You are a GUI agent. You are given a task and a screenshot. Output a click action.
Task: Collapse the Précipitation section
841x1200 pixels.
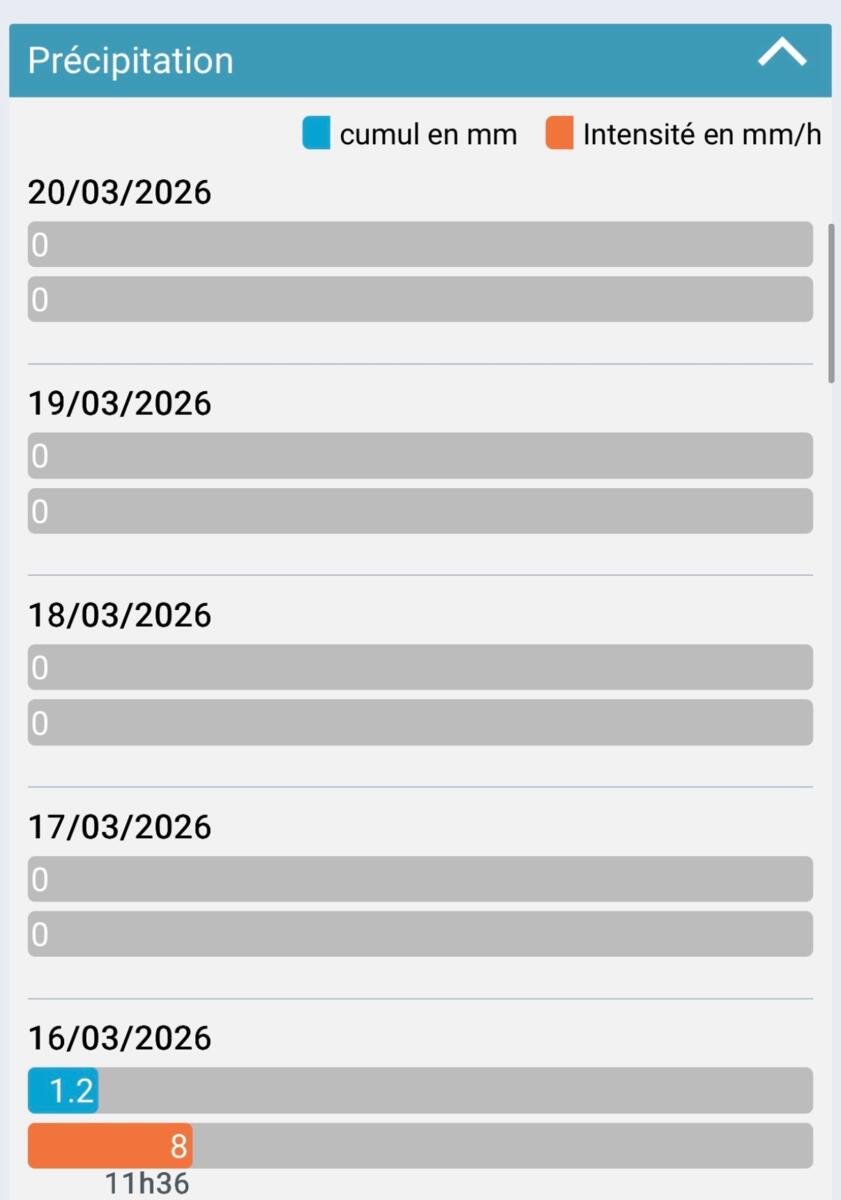[781, 55]
